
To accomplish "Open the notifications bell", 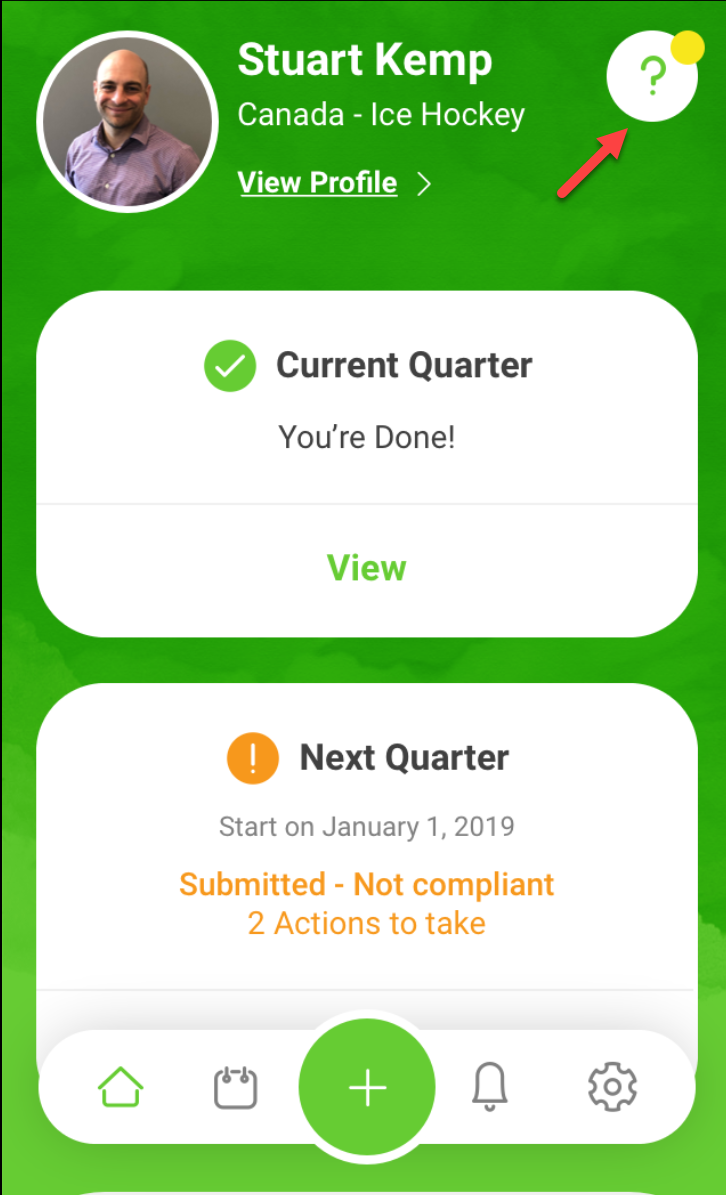I will [x=489, y=1087].
